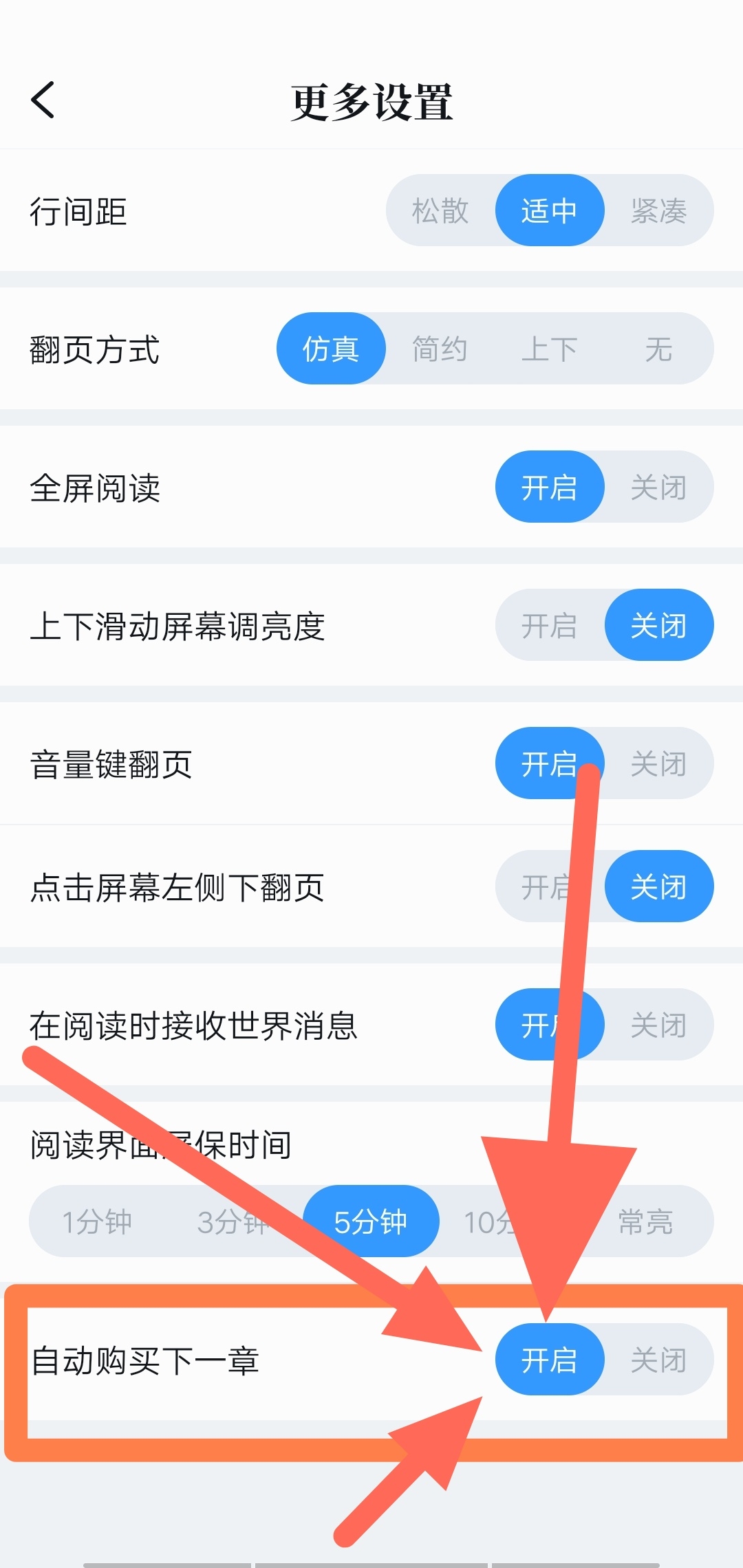The height and width of the screenshot is (1568, 743).
Task: Select 无 for page-turn animation
Action: pos(659,349)
